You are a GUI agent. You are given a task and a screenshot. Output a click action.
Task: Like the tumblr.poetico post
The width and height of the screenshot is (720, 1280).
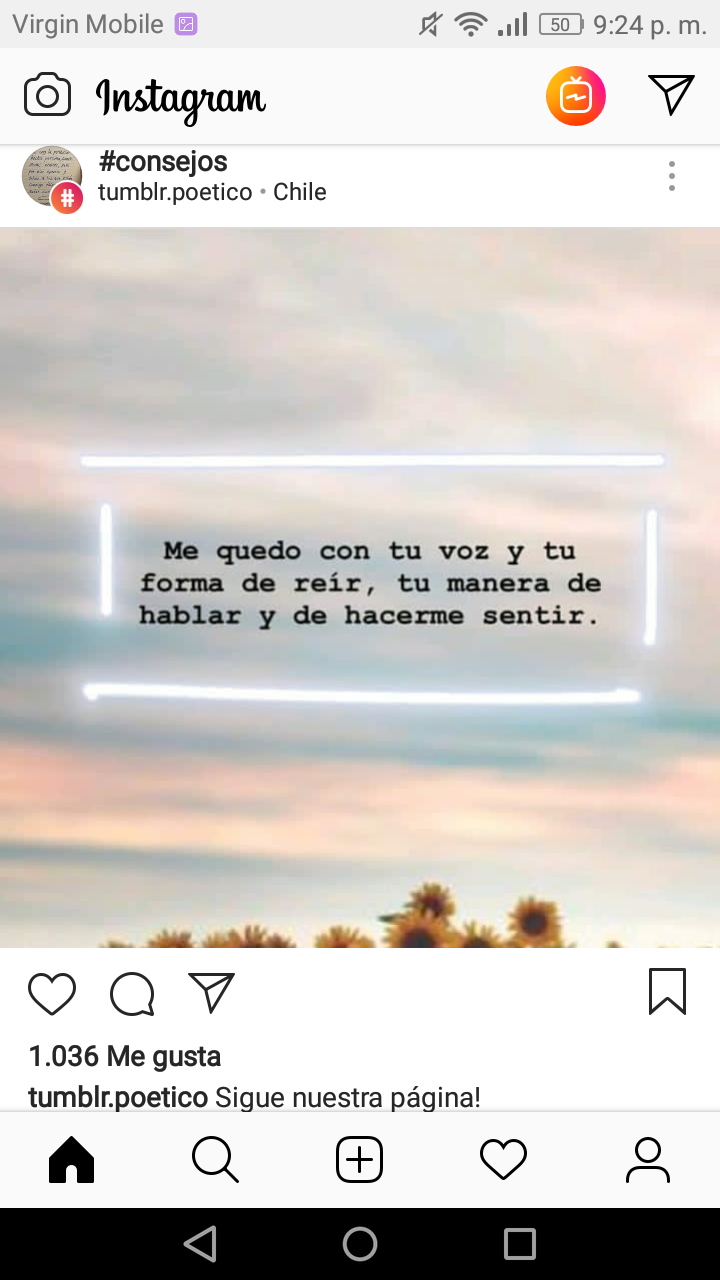pos(52,993)
